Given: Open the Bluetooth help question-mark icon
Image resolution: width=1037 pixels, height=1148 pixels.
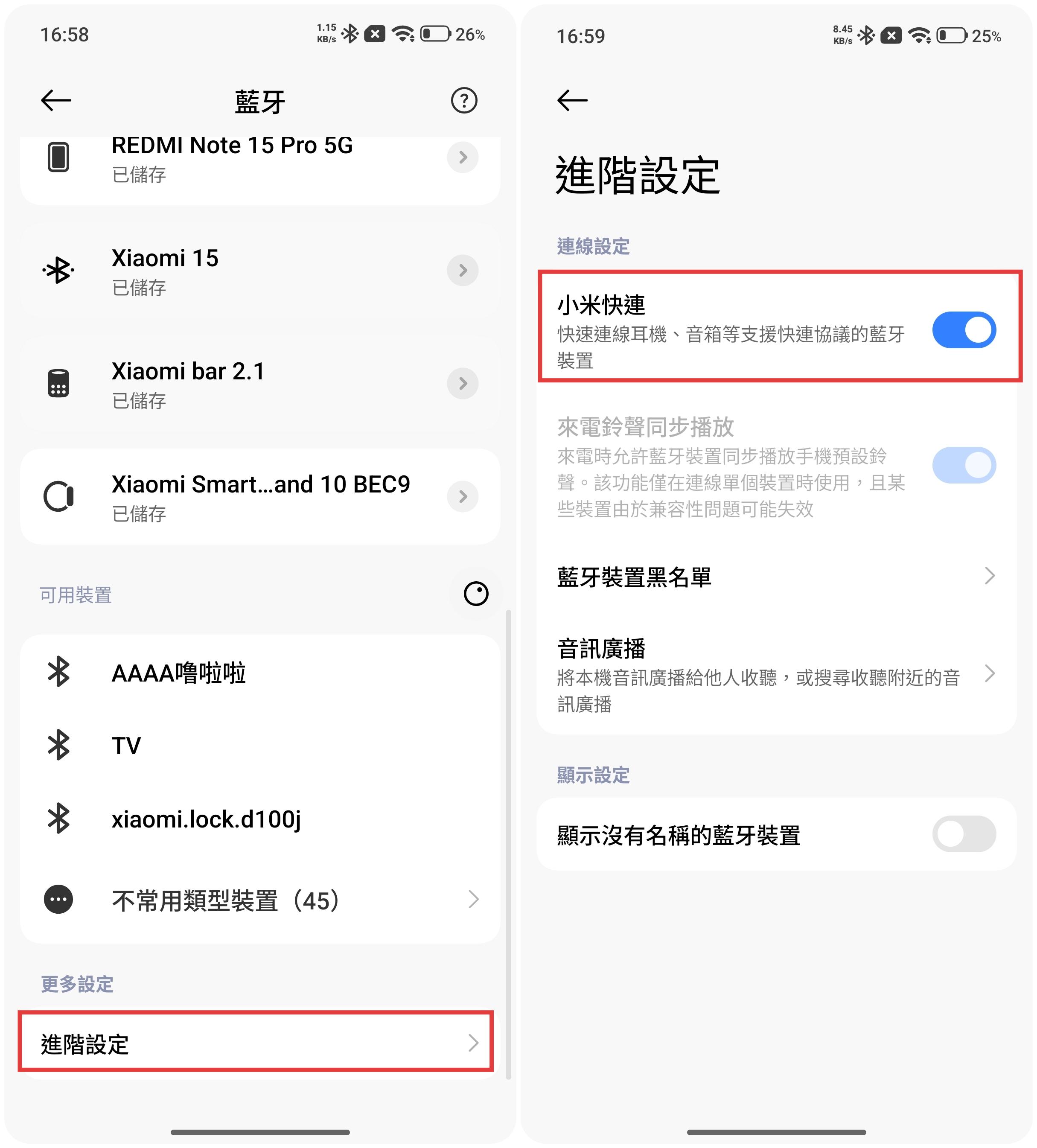Looking at the screenshot, I should coord(463,101).
